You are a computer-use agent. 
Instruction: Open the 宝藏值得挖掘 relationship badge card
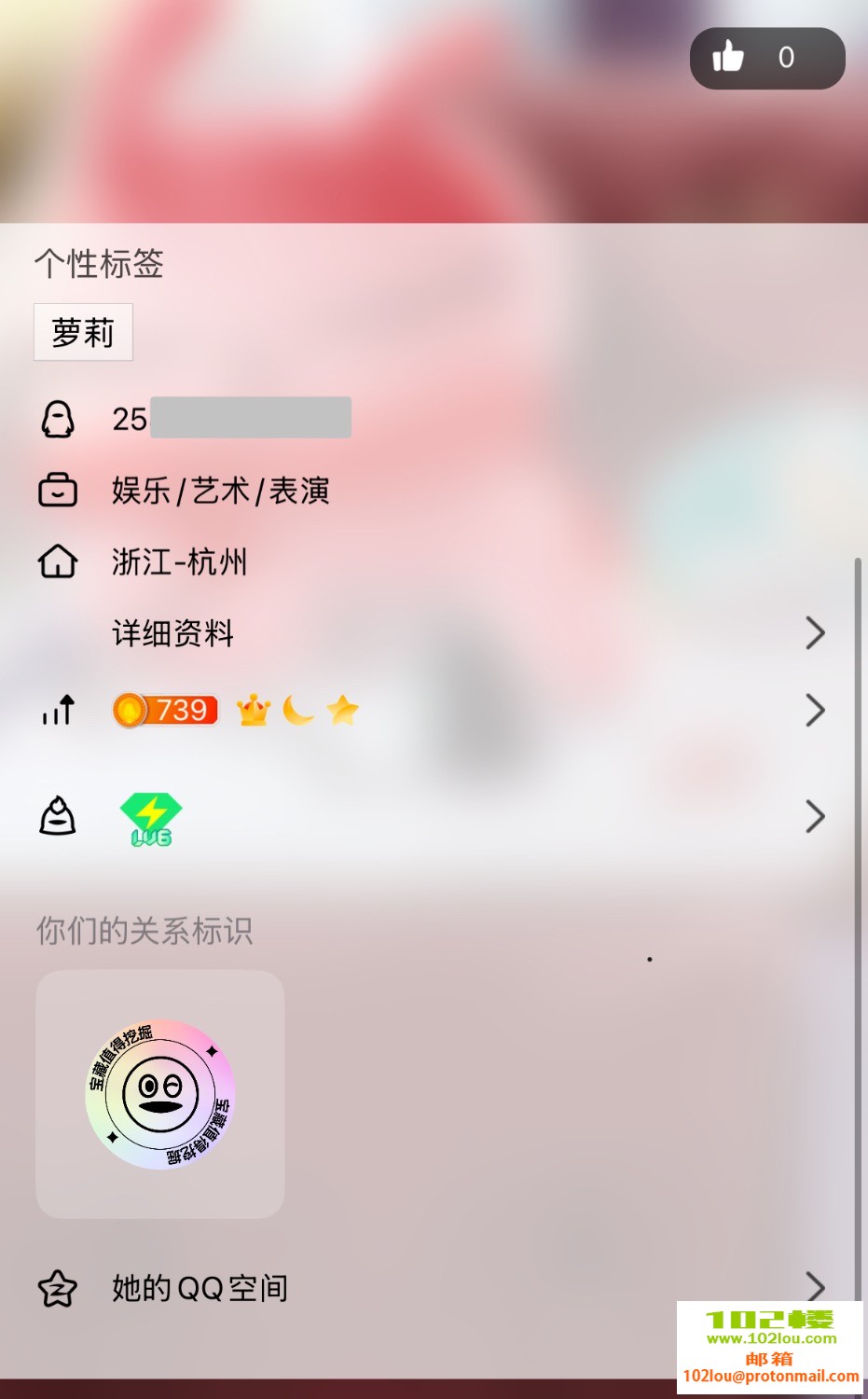pyautogui.click(x=160, y=1094)
